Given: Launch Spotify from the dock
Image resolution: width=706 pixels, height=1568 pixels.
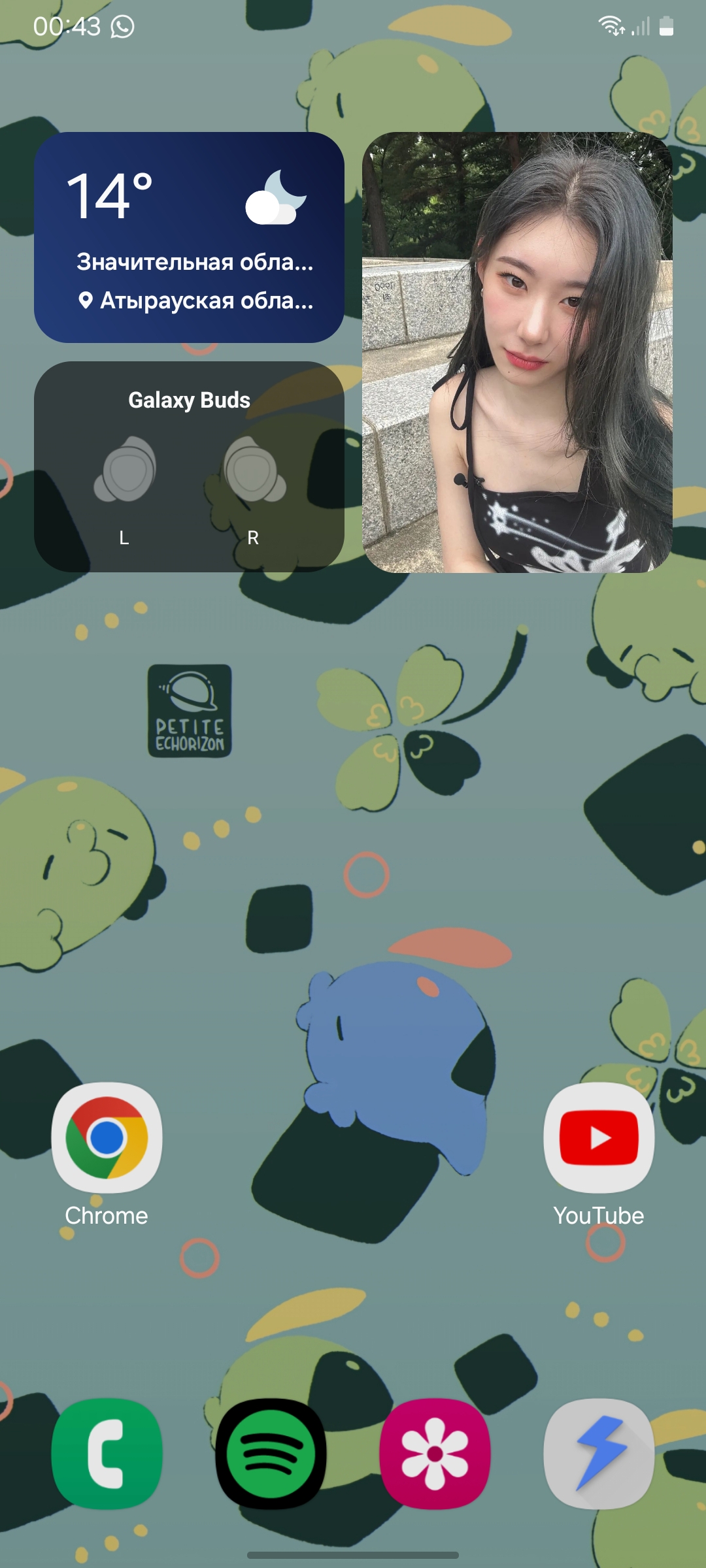Looking at the screenshot, I should click(x=271, y=1454).
